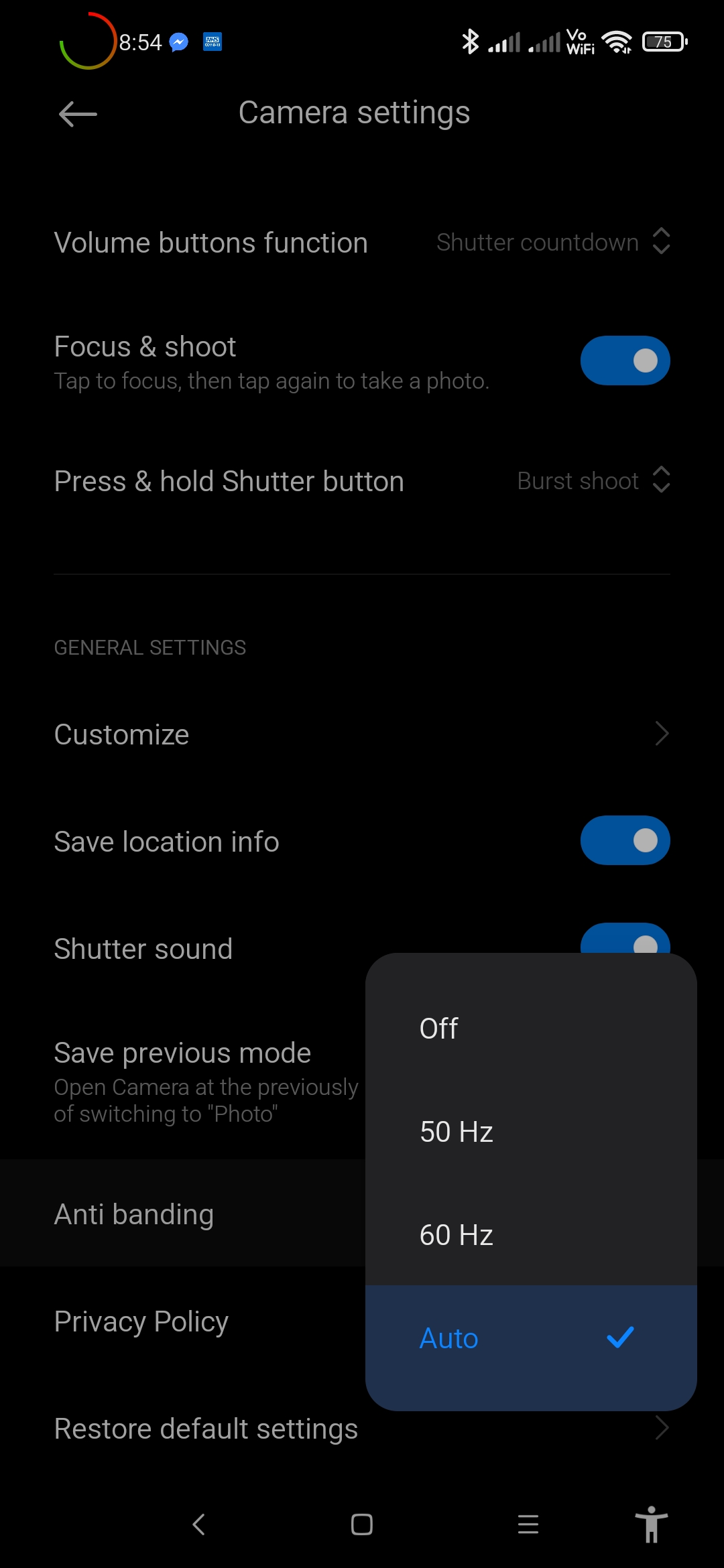Open the Customize settings
724x1568 pixels.
pyautogui.click(x=362, y=734)
